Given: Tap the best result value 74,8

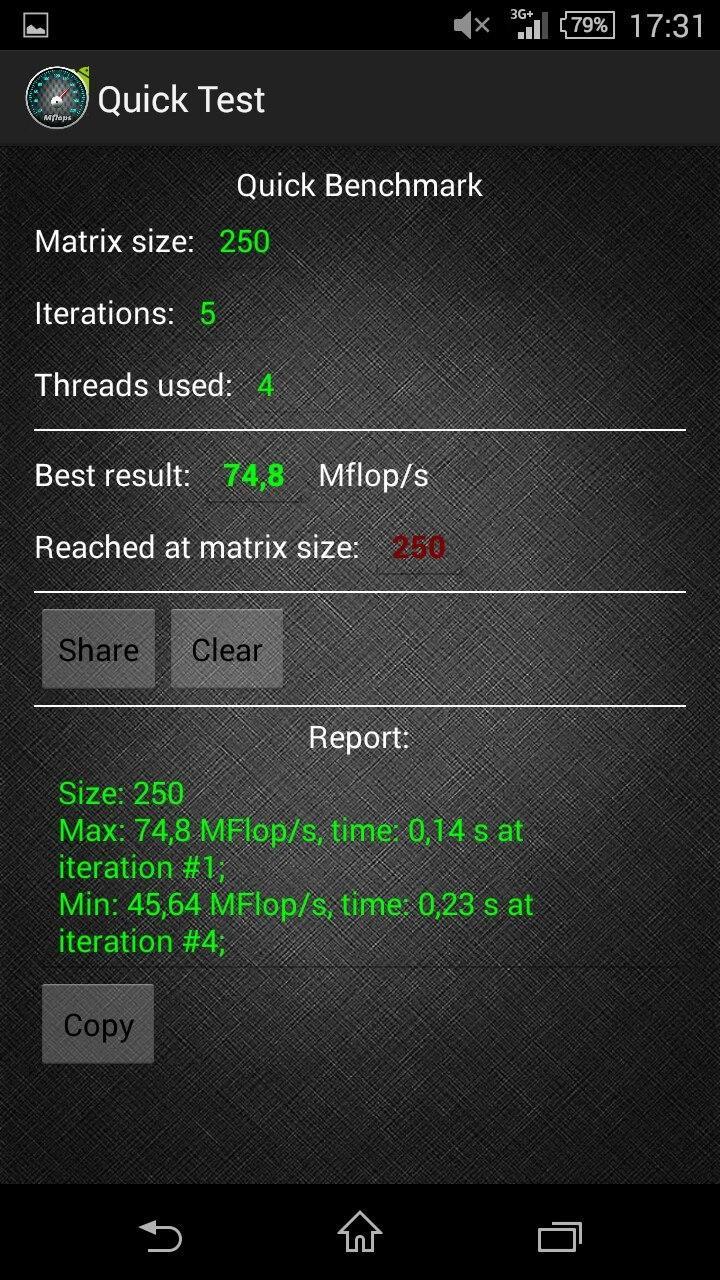Looking at the screenshot, I should tap(253, 475).
